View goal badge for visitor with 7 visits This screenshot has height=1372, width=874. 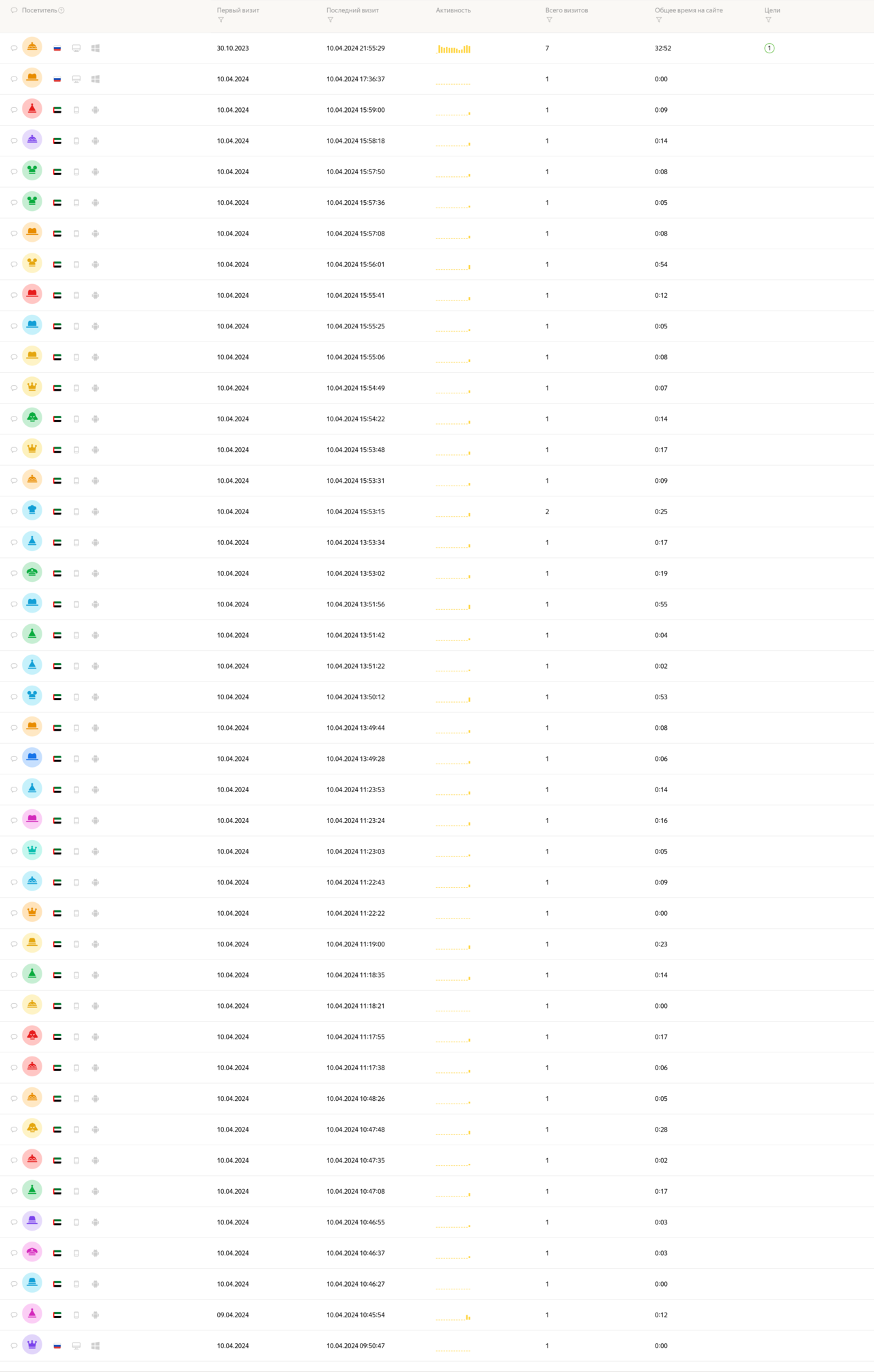pyautogui.click(x=769, y=48)
